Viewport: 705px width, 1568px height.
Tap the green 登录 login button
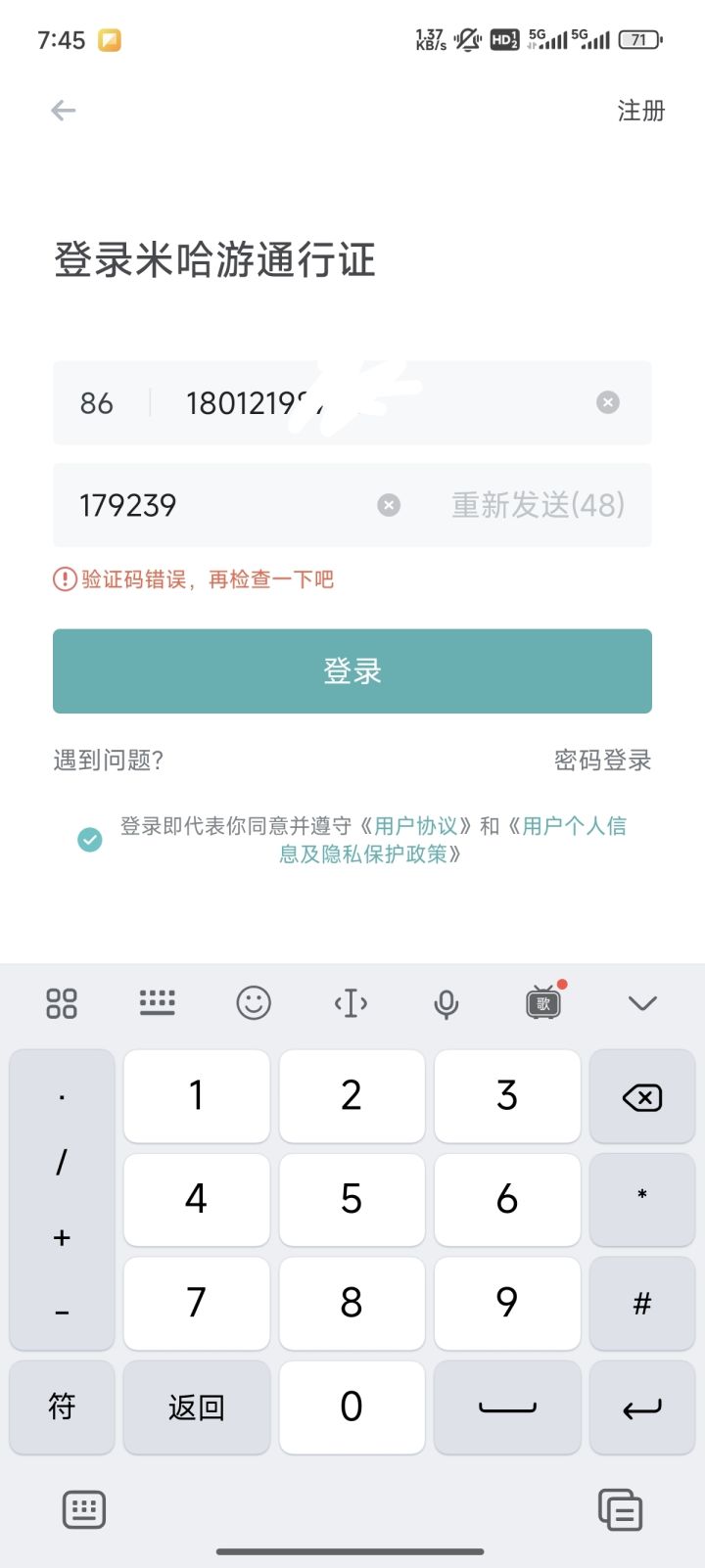point(352,671)
